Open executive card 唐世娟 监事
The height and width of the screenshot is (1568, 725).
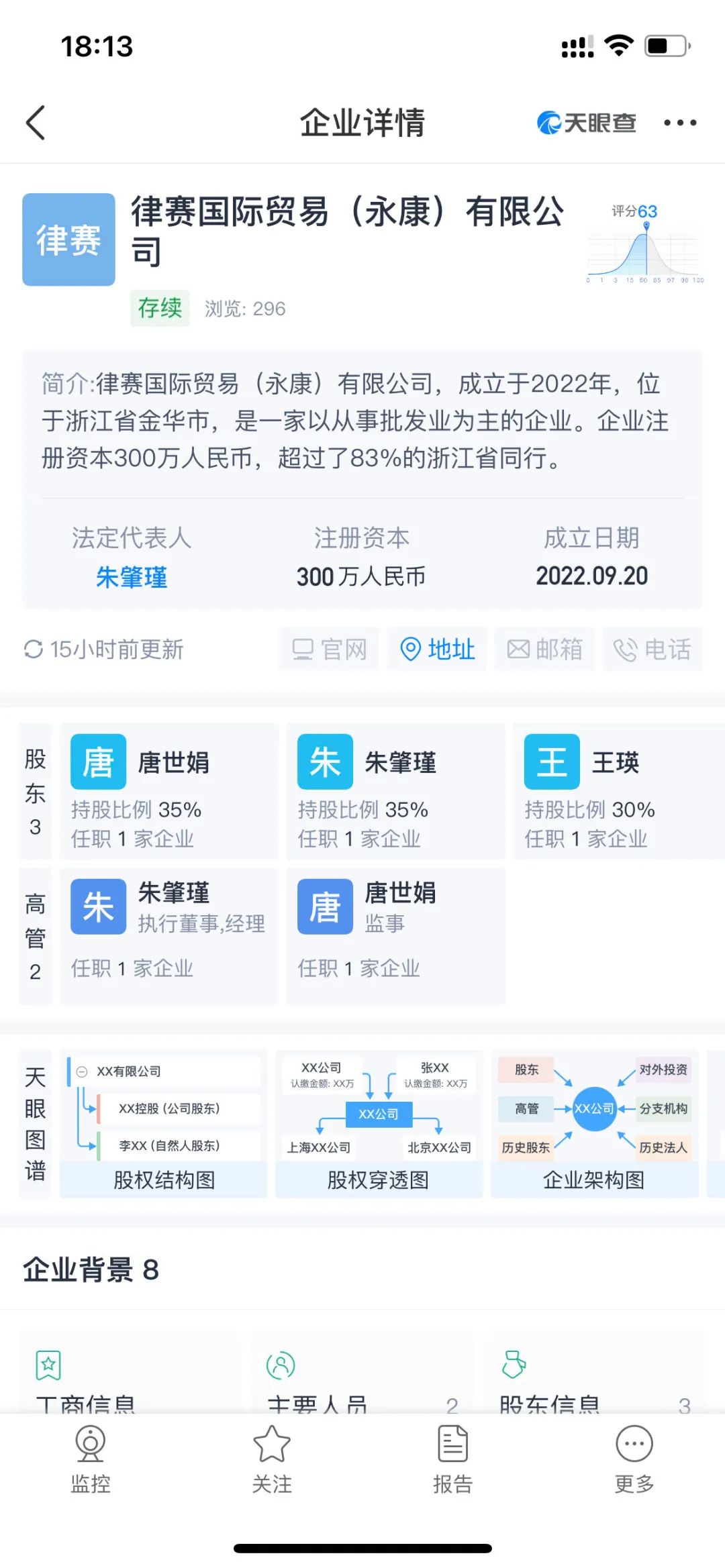coord(395,936)
